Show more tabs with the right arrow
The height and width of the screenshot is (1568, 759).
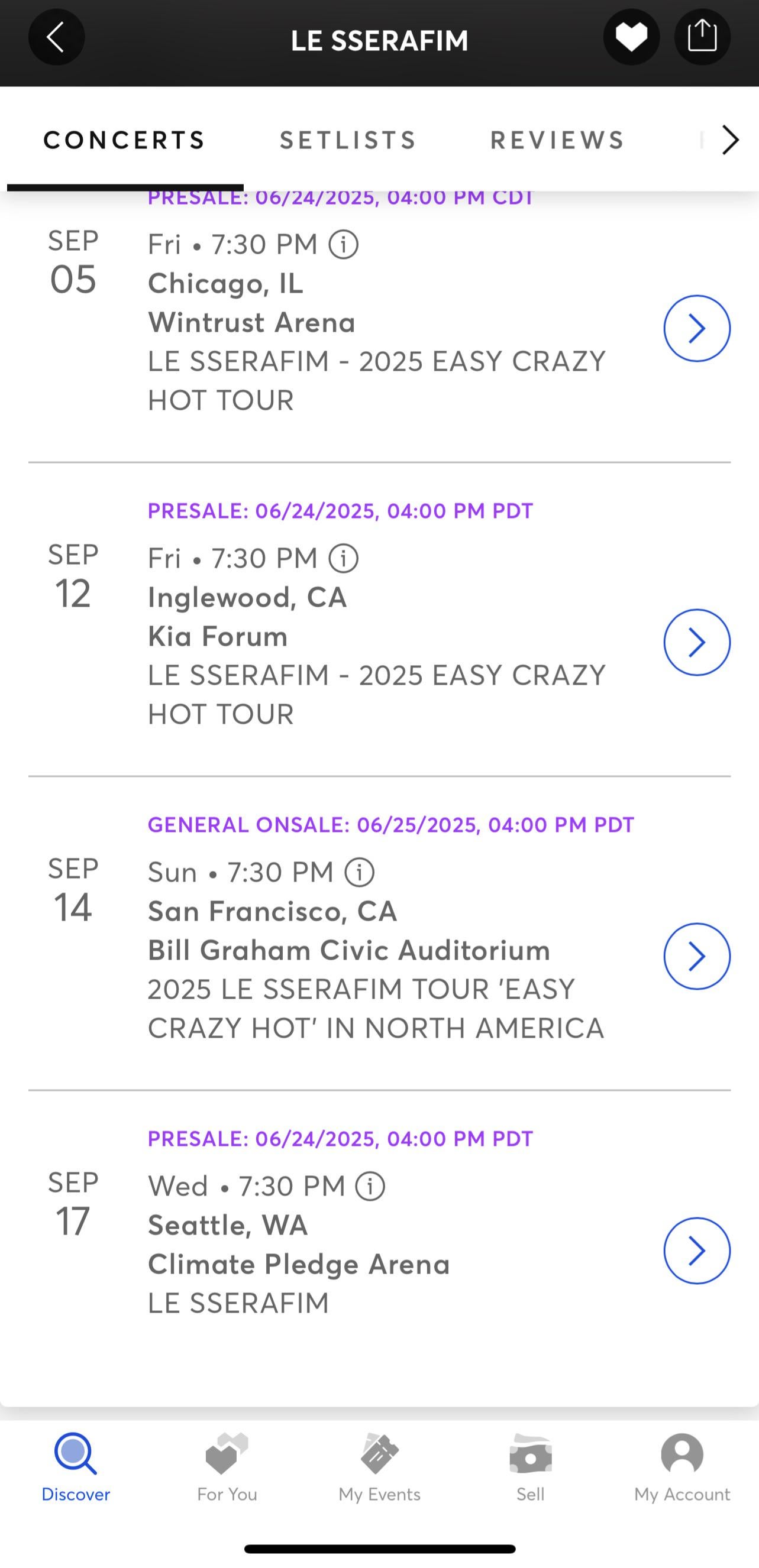[730, 140]
